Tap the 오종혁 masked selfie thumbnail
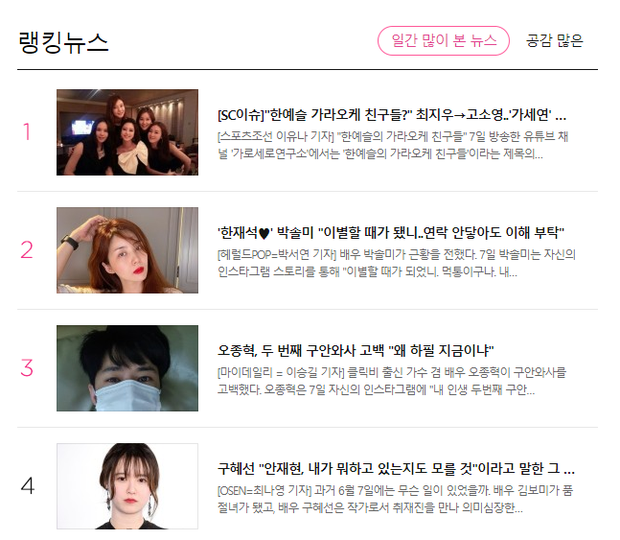Screen dimensions: 620x540 click(x=127, y=368)
